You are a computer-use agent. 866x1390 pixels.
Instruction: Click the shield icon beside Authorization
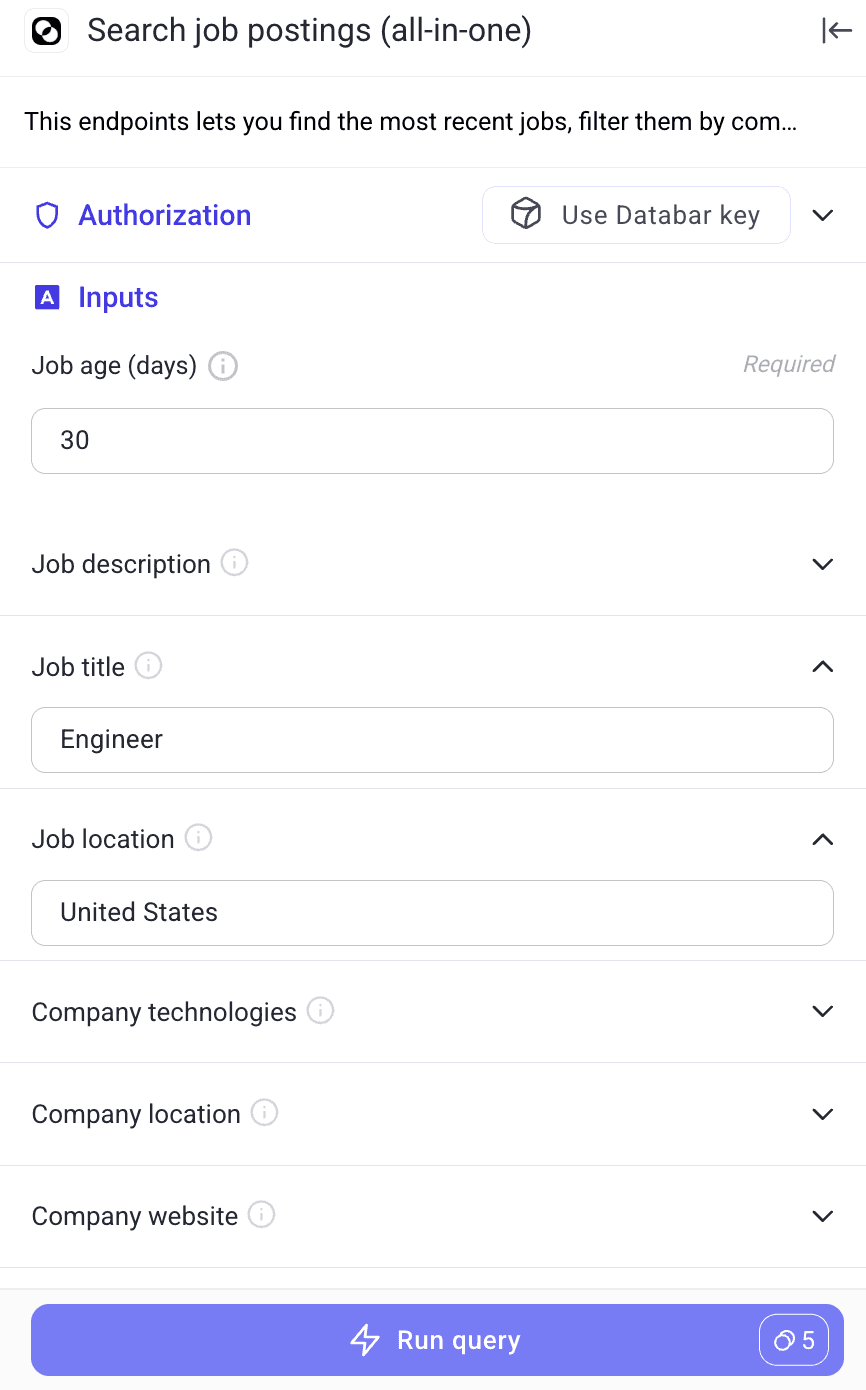tap(47, 215)
